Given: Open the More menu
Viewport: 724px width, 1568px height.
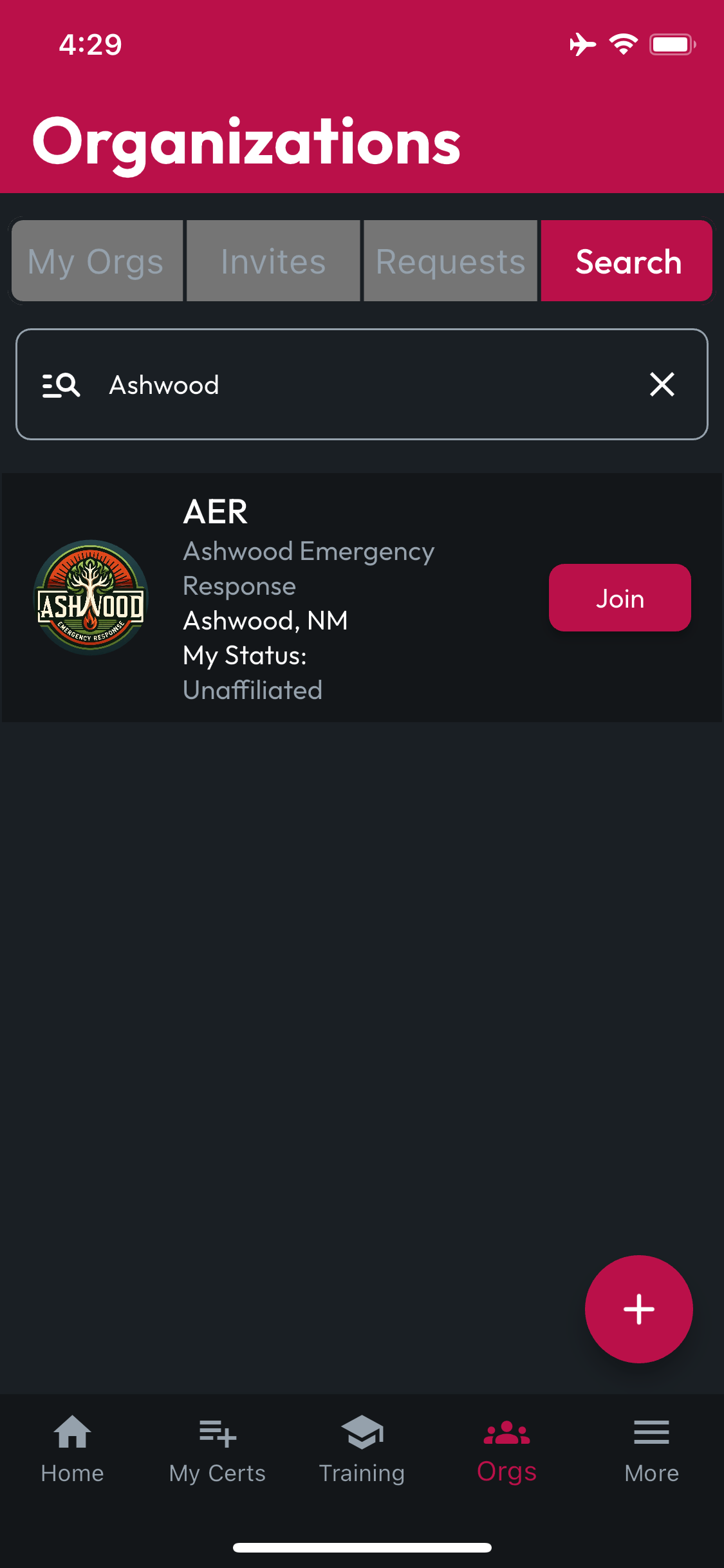Looking at the screenshot, I should point(651,1450).
